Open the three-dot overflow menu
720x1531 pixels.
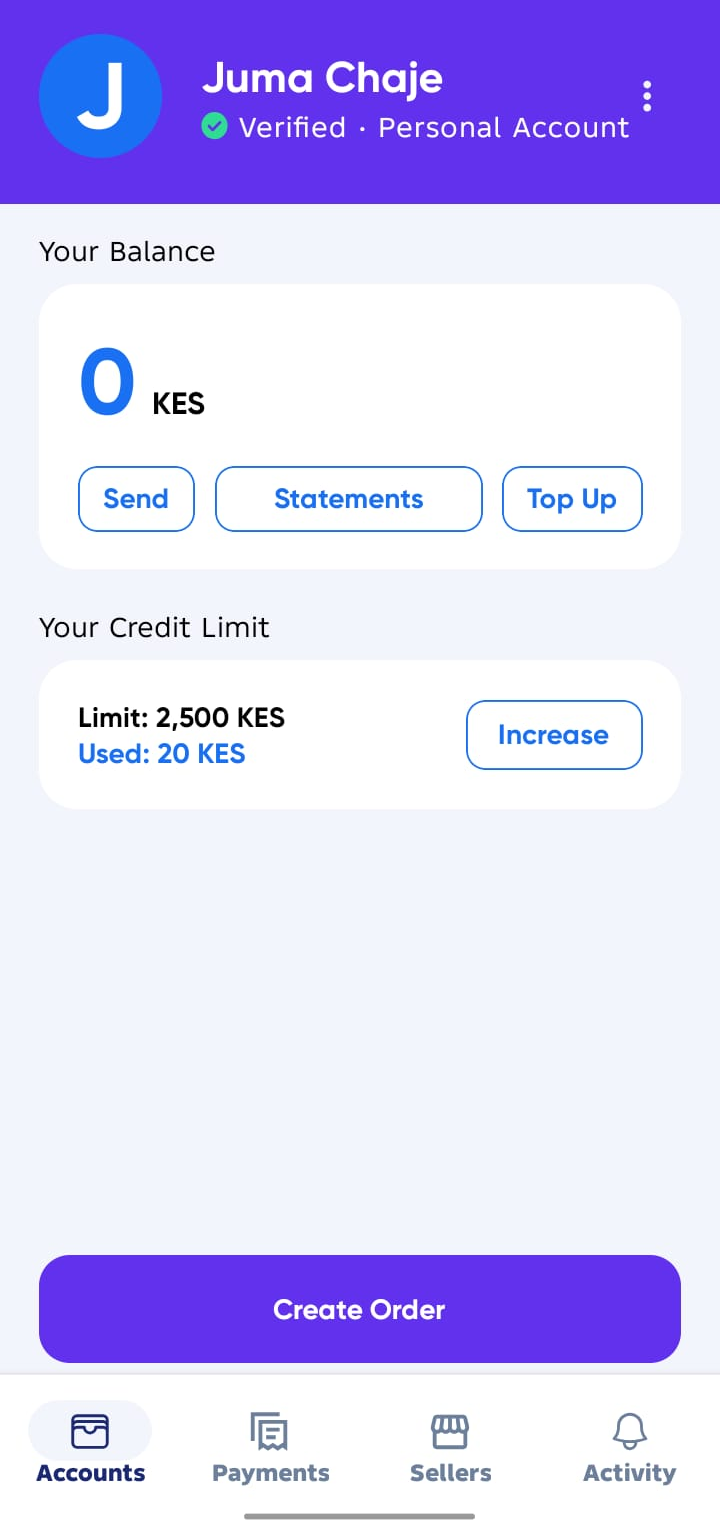[647, 95]
